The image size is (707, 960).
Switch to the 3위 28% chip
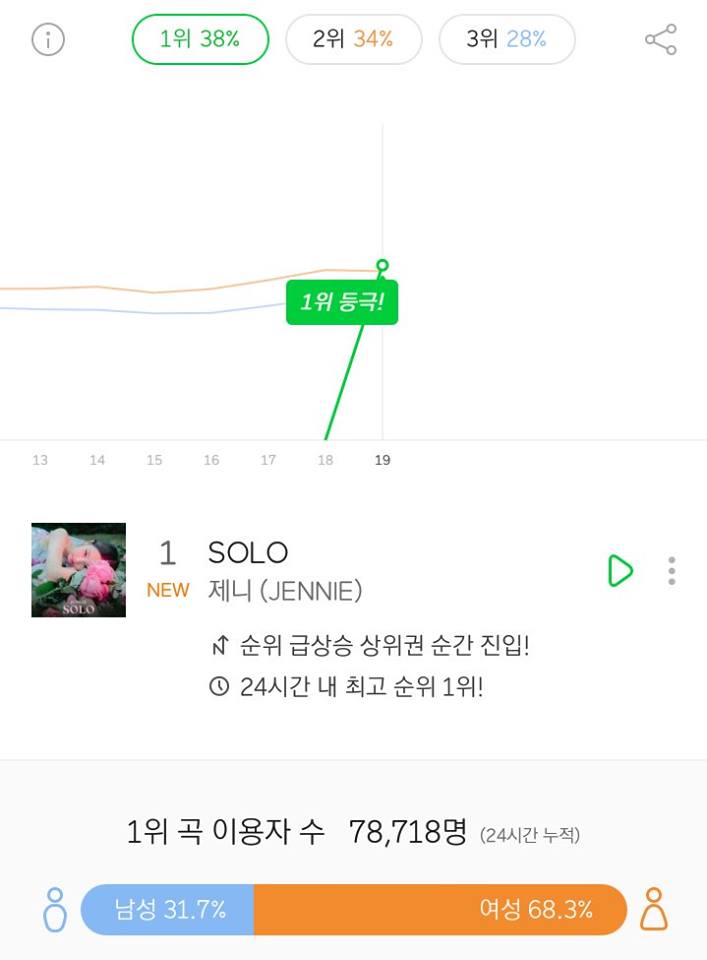tap(506, 40)
